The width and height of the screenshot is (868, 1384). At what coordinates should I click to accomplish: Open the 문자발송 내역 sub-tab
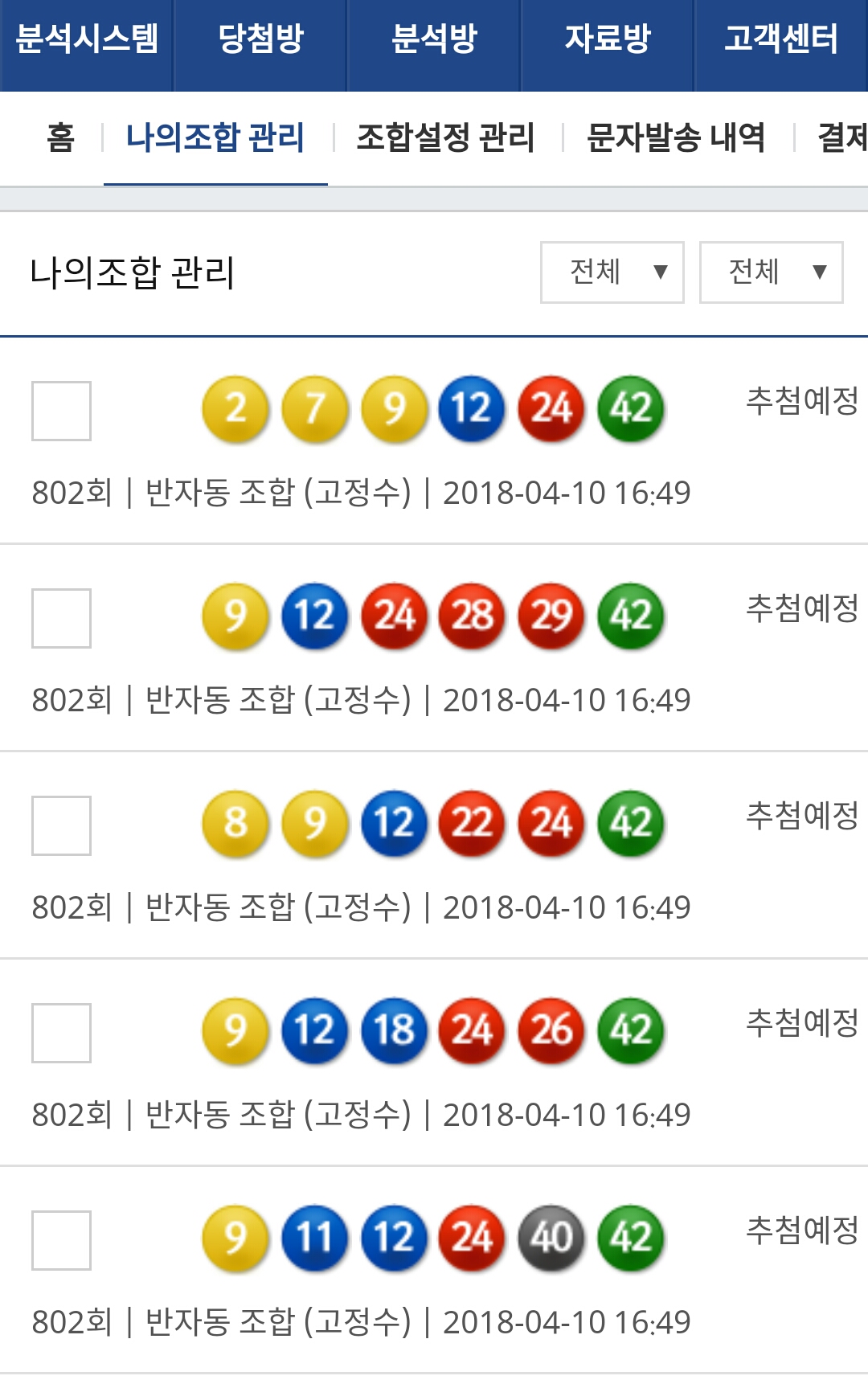tap(676, 137)
